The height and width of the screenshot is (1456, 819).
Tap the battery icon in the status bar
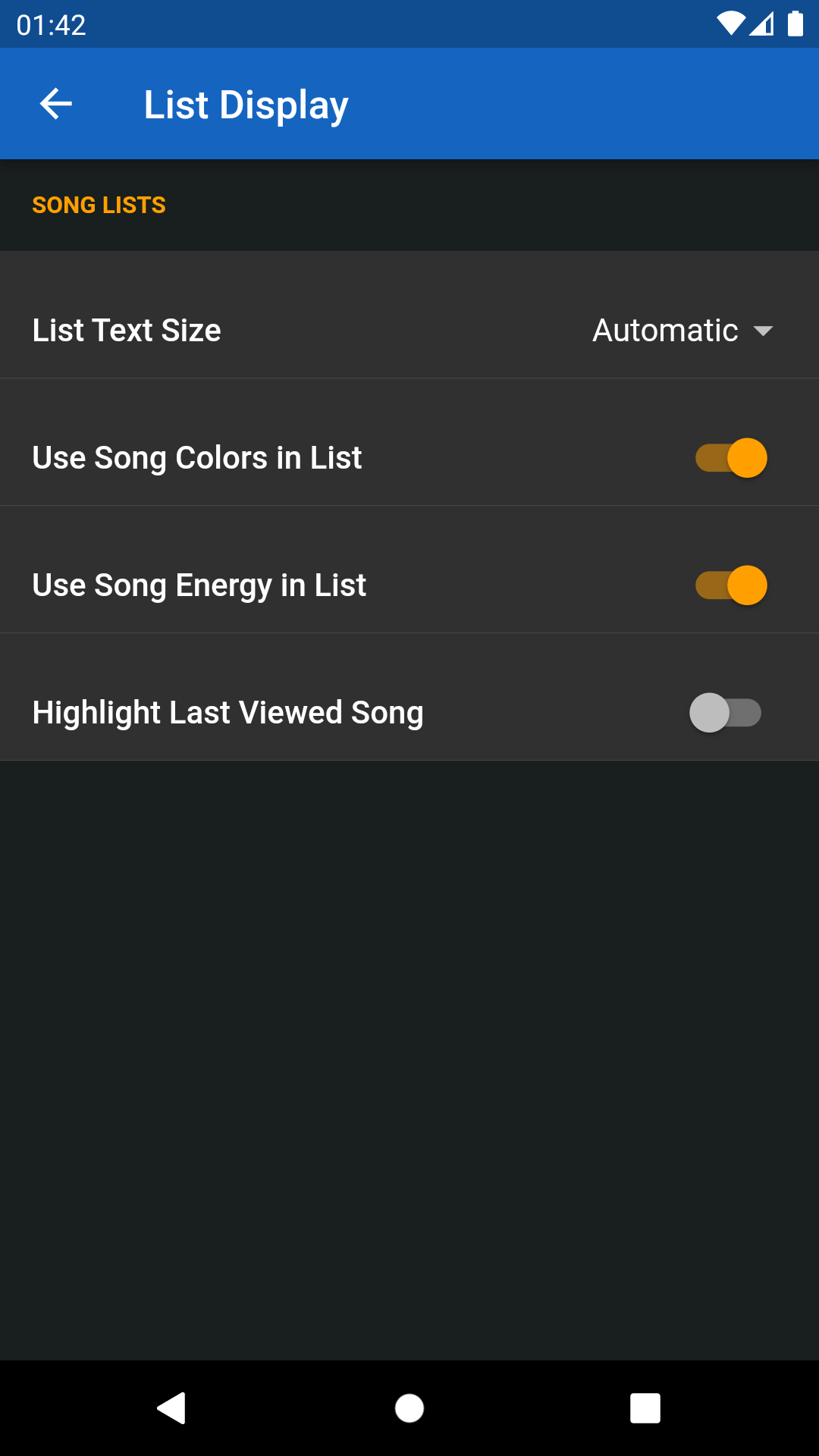(x=795, y=24)
